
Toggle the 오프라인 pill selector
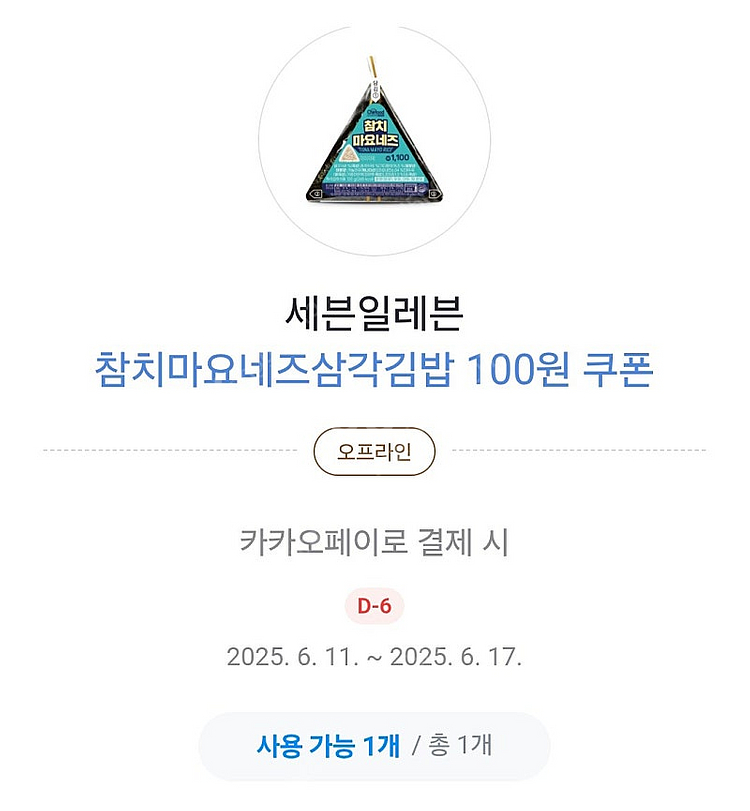click(x=374, y=452)
